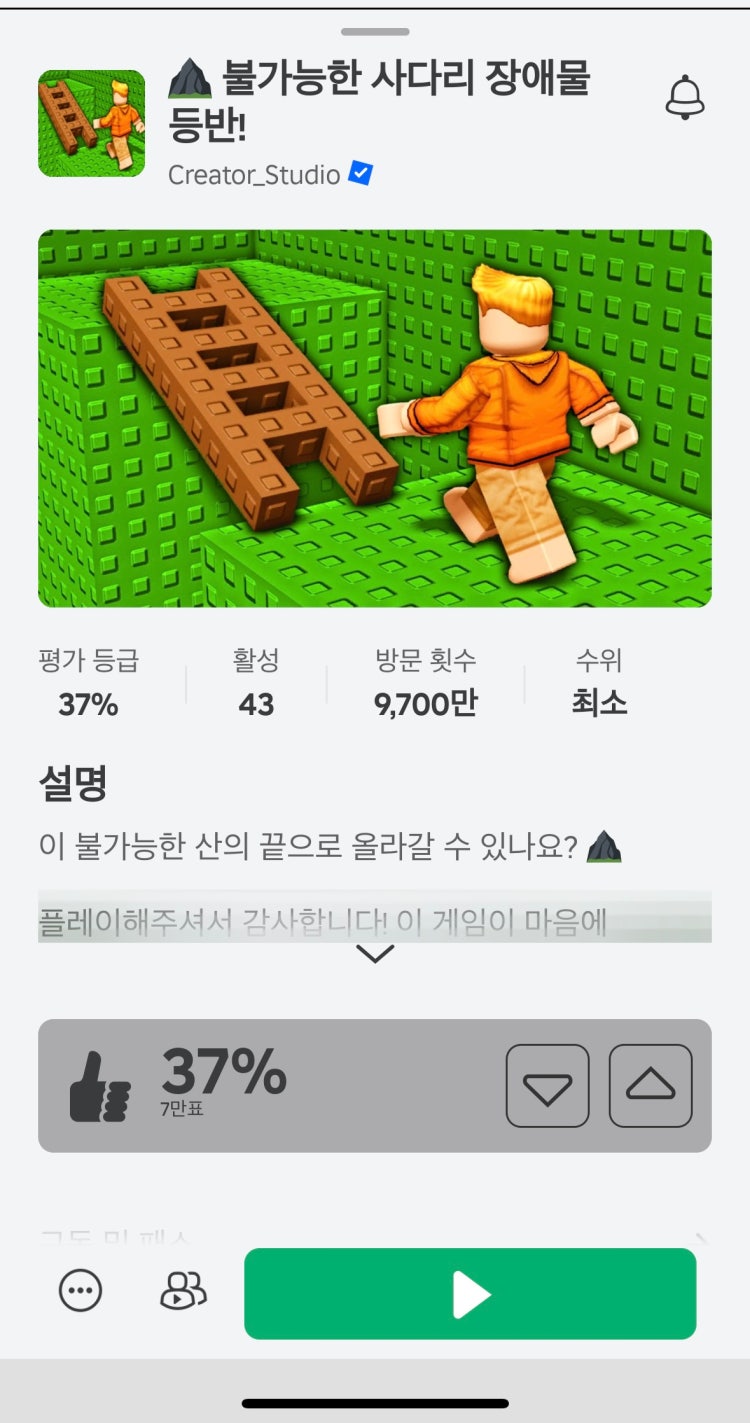Open Creator_Studio creator profile

tap(254, 175)
